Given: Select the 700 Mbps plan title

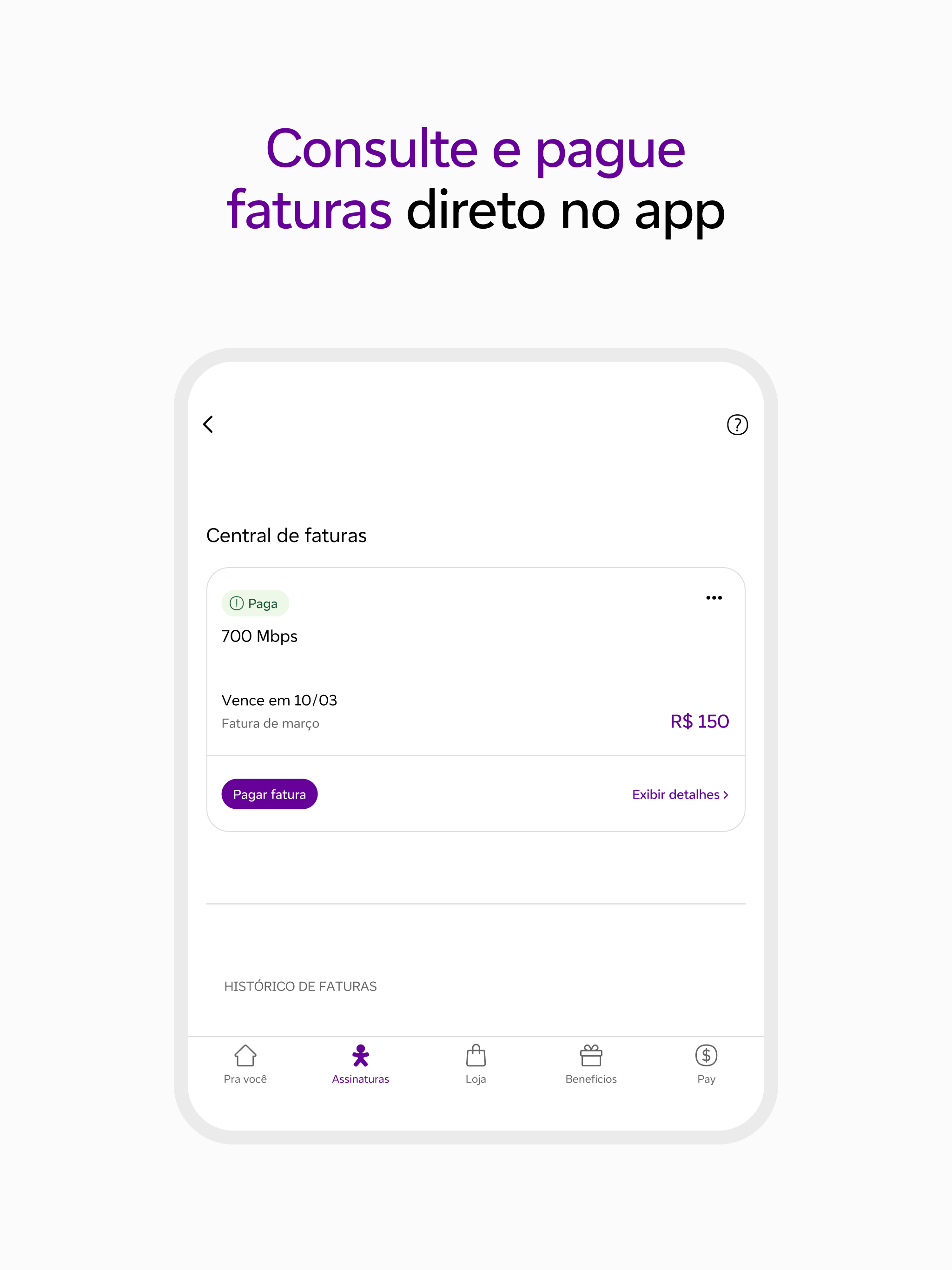Looking at the screenshot, I should click(x=259, y=635).
